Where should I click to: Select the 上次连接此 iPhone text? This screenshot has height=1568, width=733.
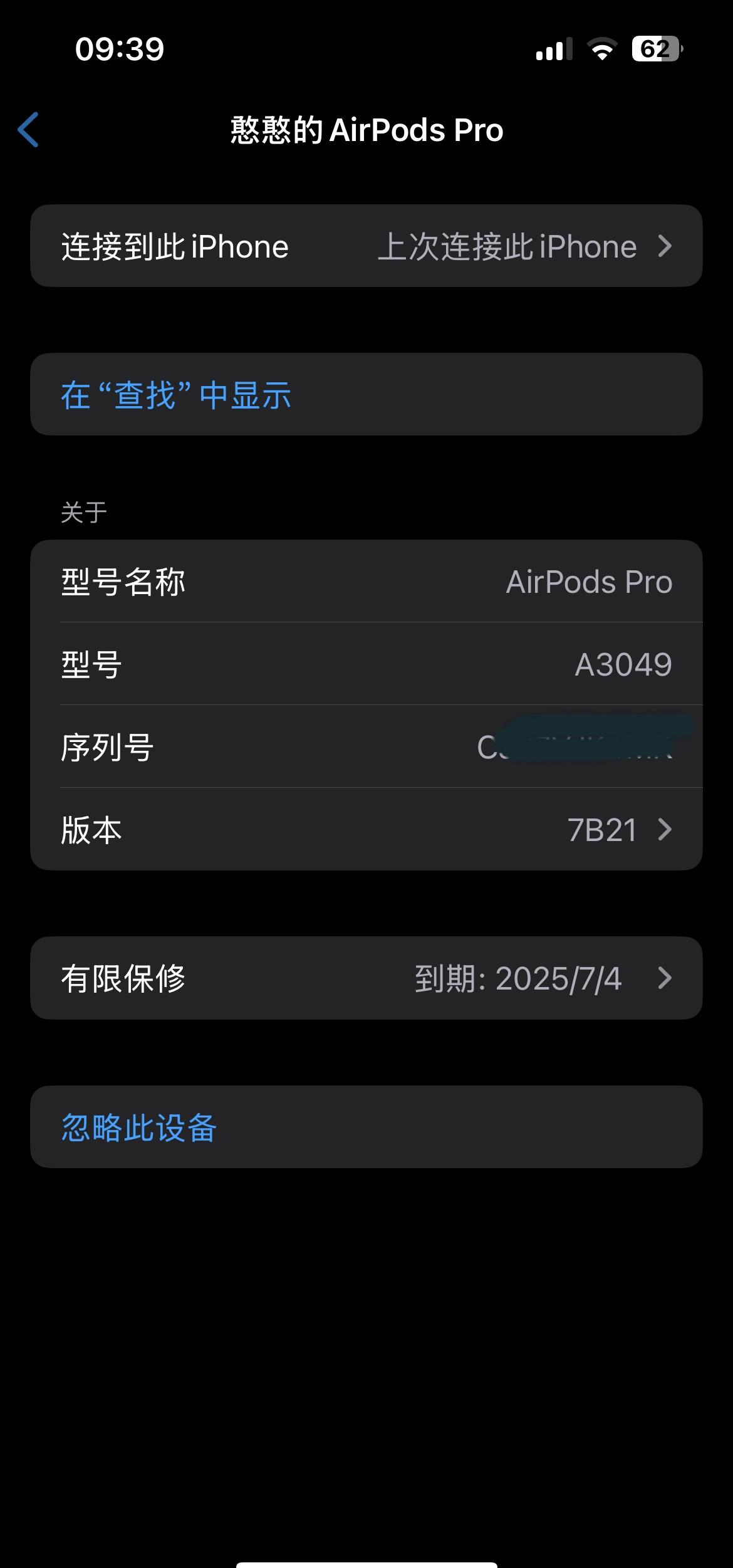point(510,246)
